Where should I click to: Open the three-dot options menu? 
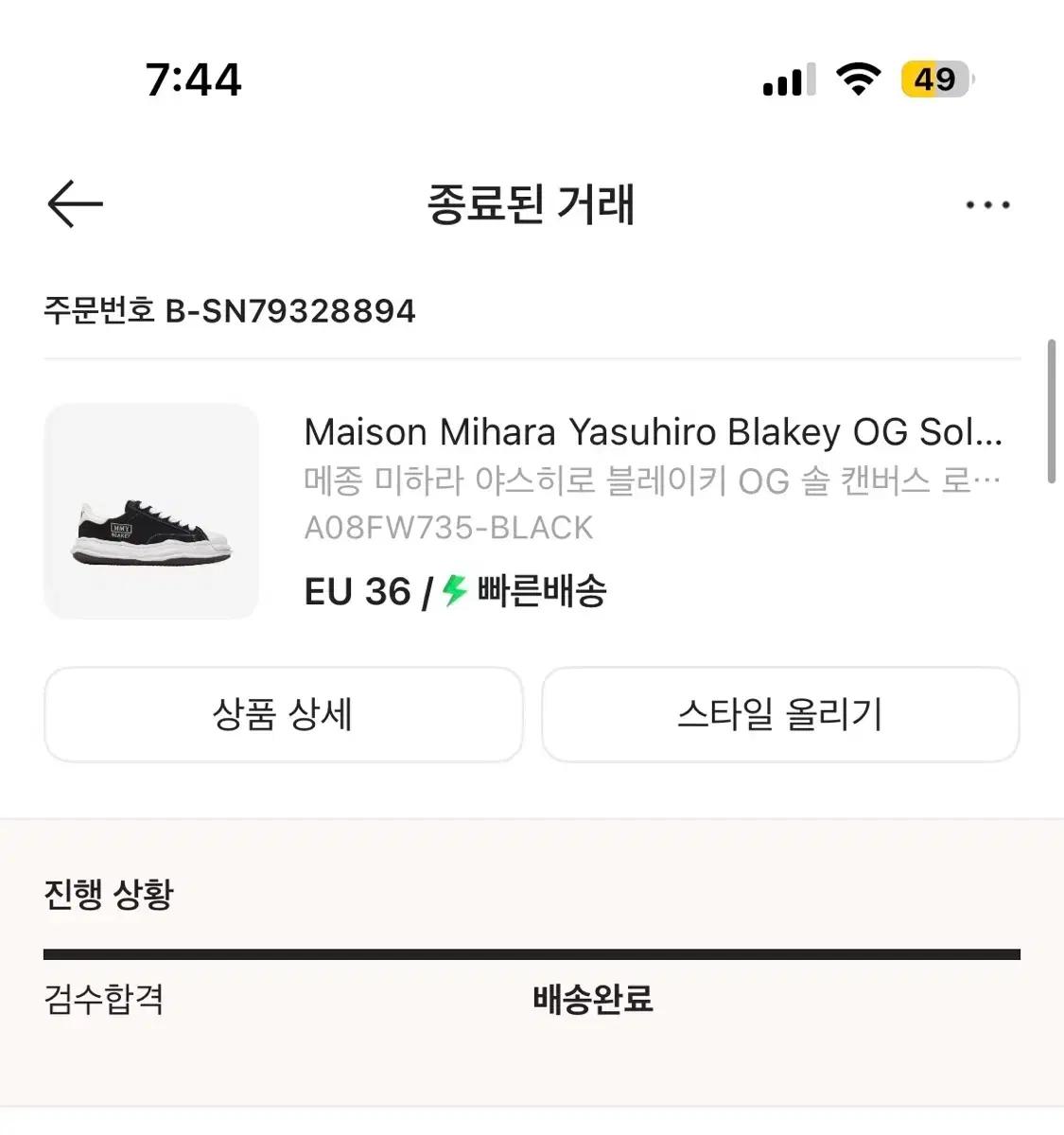point(987,203)
